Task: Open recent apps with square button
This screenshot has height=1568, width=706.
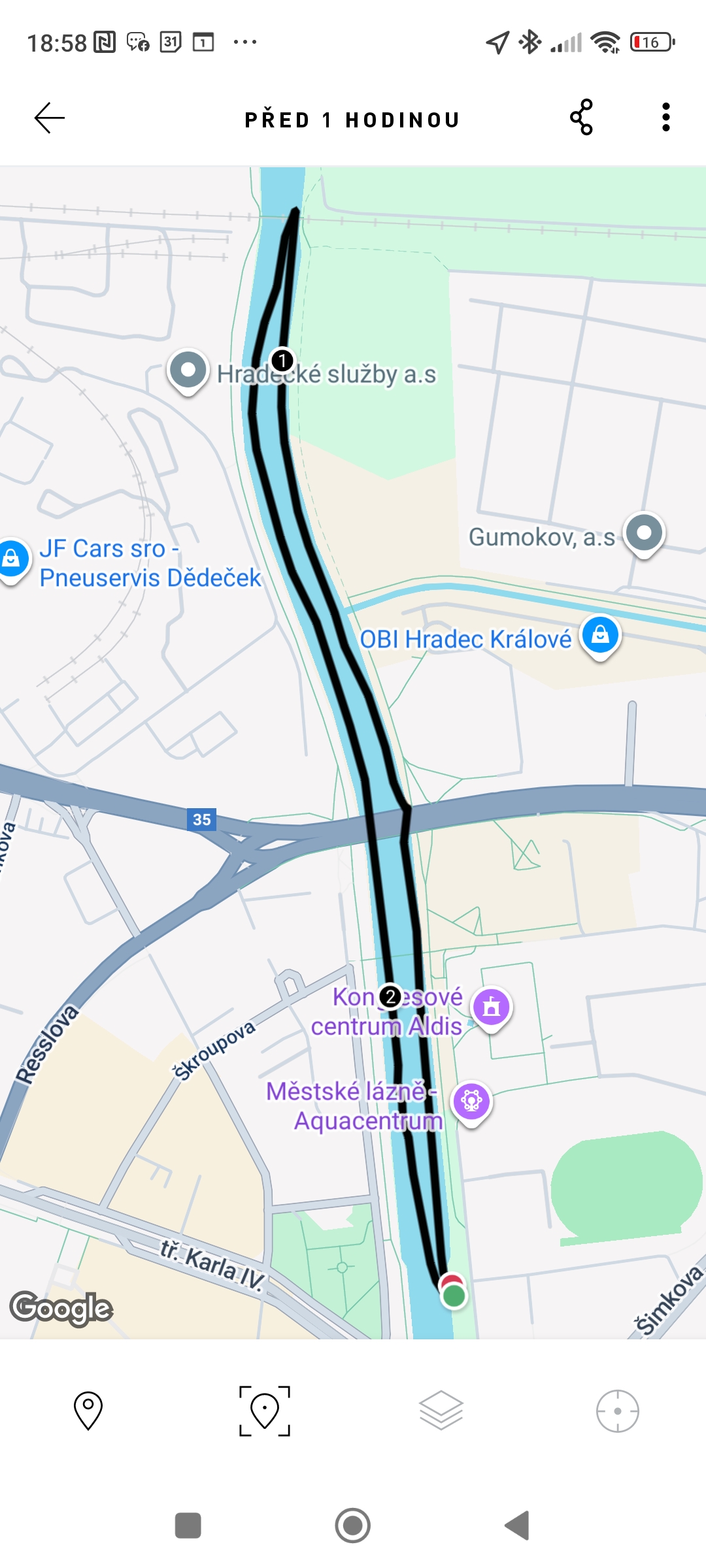Action: tap(188, 1526)
